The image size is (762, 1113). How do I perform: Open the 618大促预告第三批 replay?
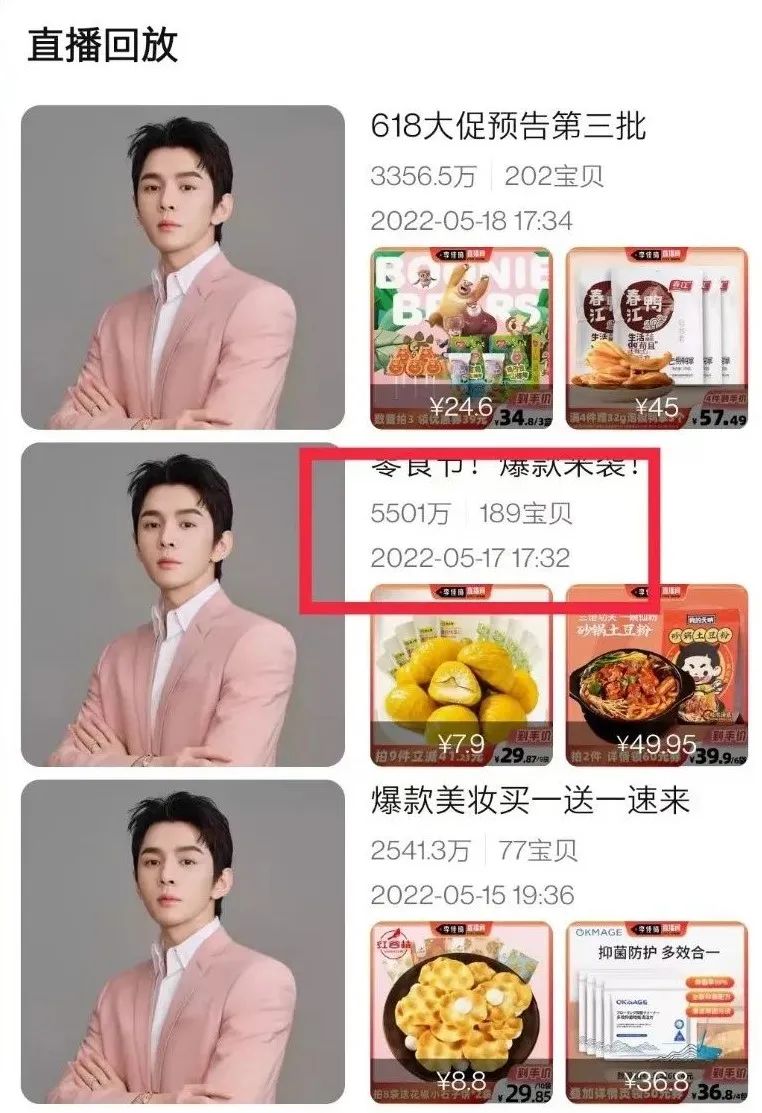click(508, 127)
